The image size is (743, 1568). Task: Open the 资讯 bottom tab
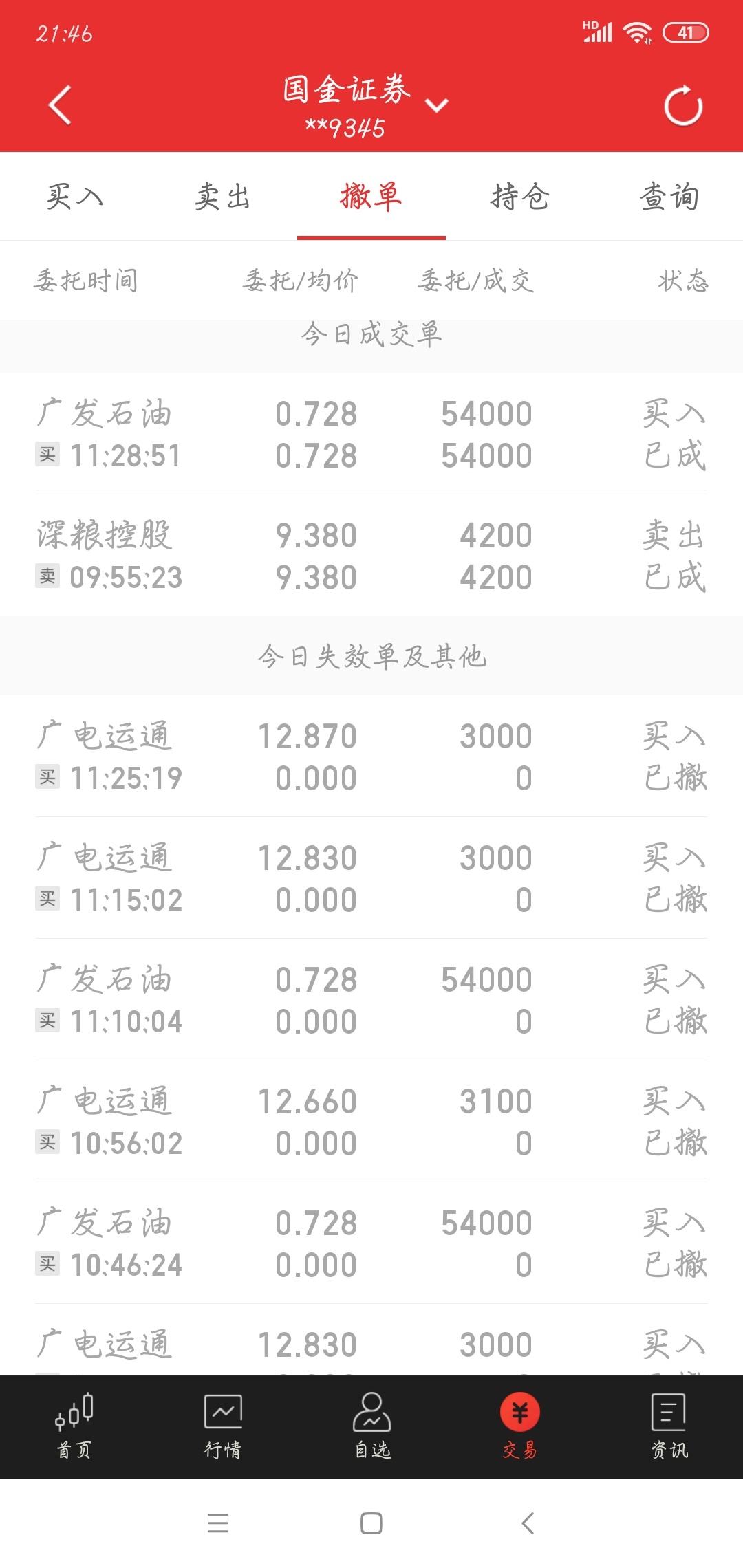(x=669, y=1426)
